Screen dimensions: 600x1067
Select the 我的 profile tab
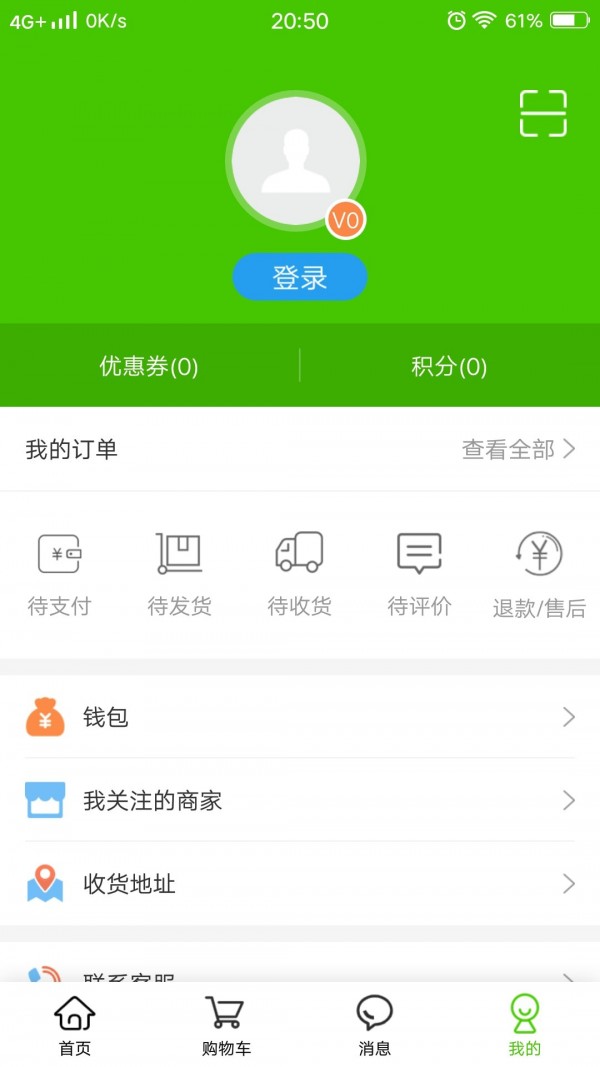[x=524, y=1026]
